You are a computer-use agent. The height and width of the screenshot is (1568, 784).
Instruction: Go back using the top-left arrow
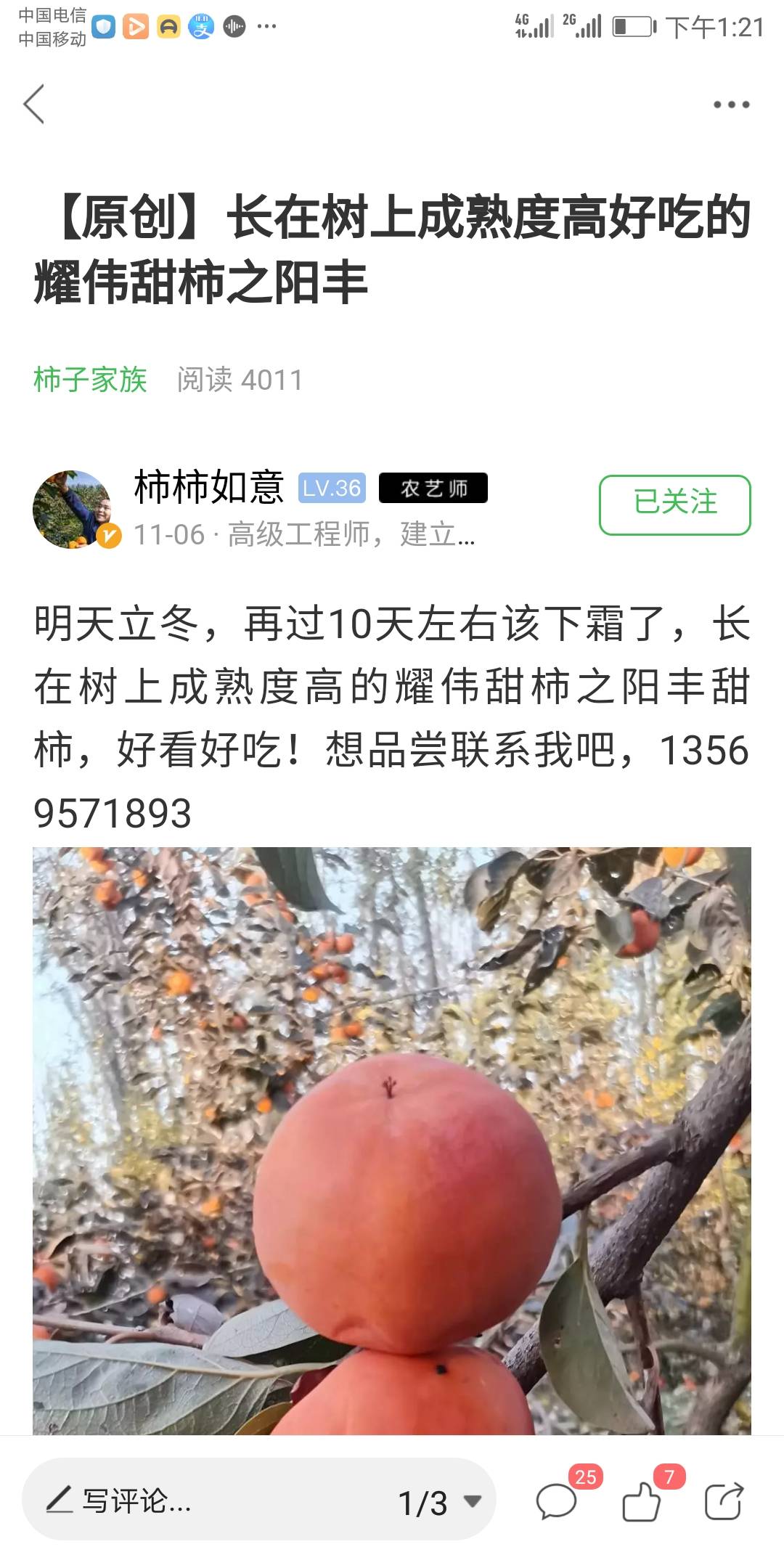[34, 104]
